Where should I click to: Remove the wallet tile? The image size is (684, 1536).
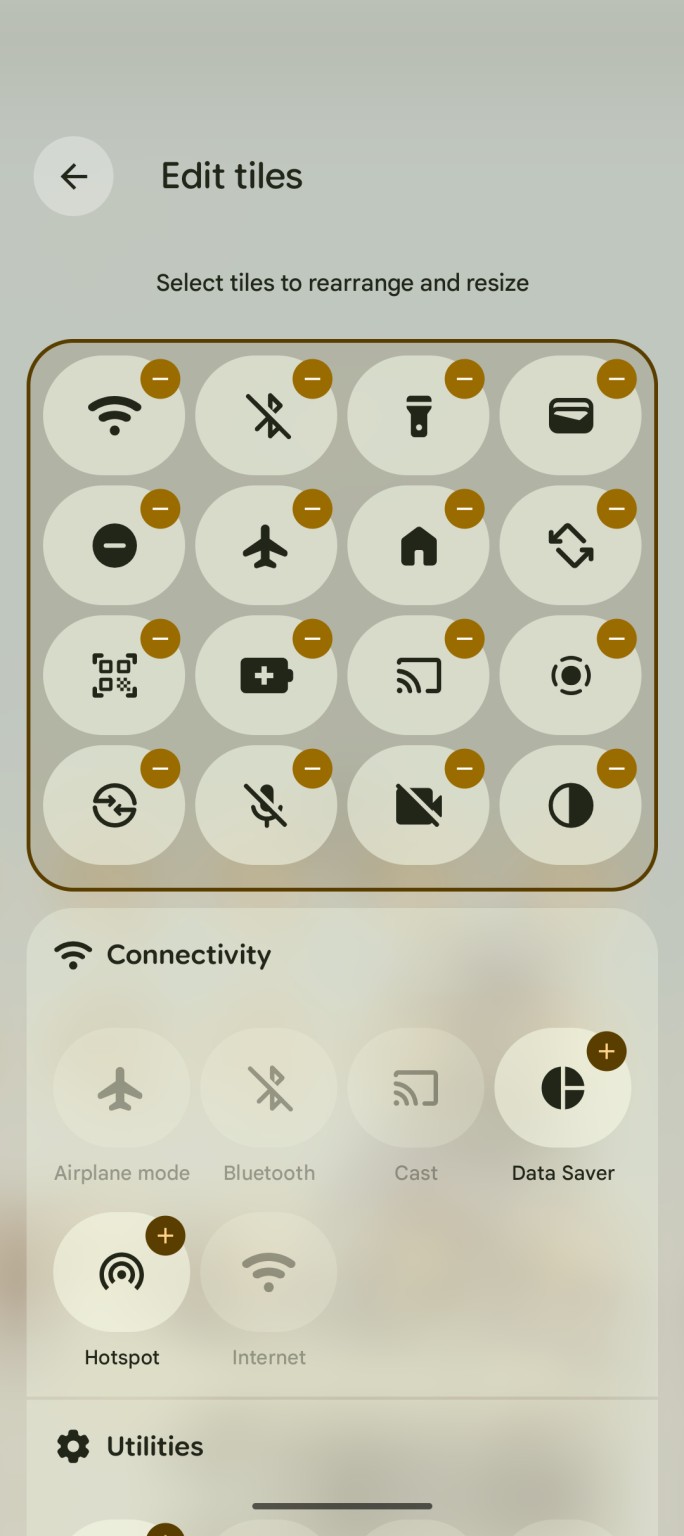tap(616, 379)
